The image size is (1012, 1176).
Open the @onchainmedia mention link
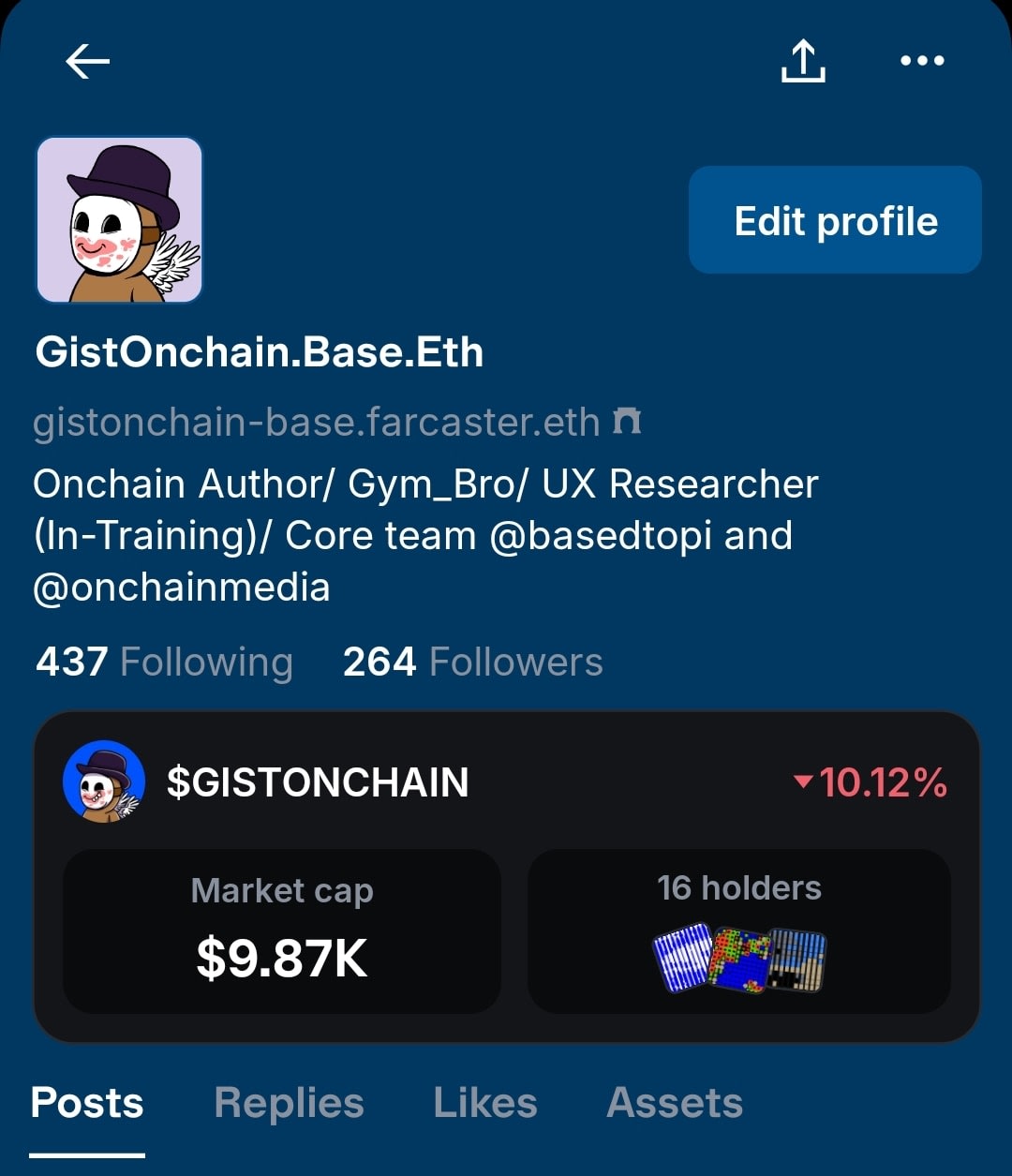pos(182,588)
